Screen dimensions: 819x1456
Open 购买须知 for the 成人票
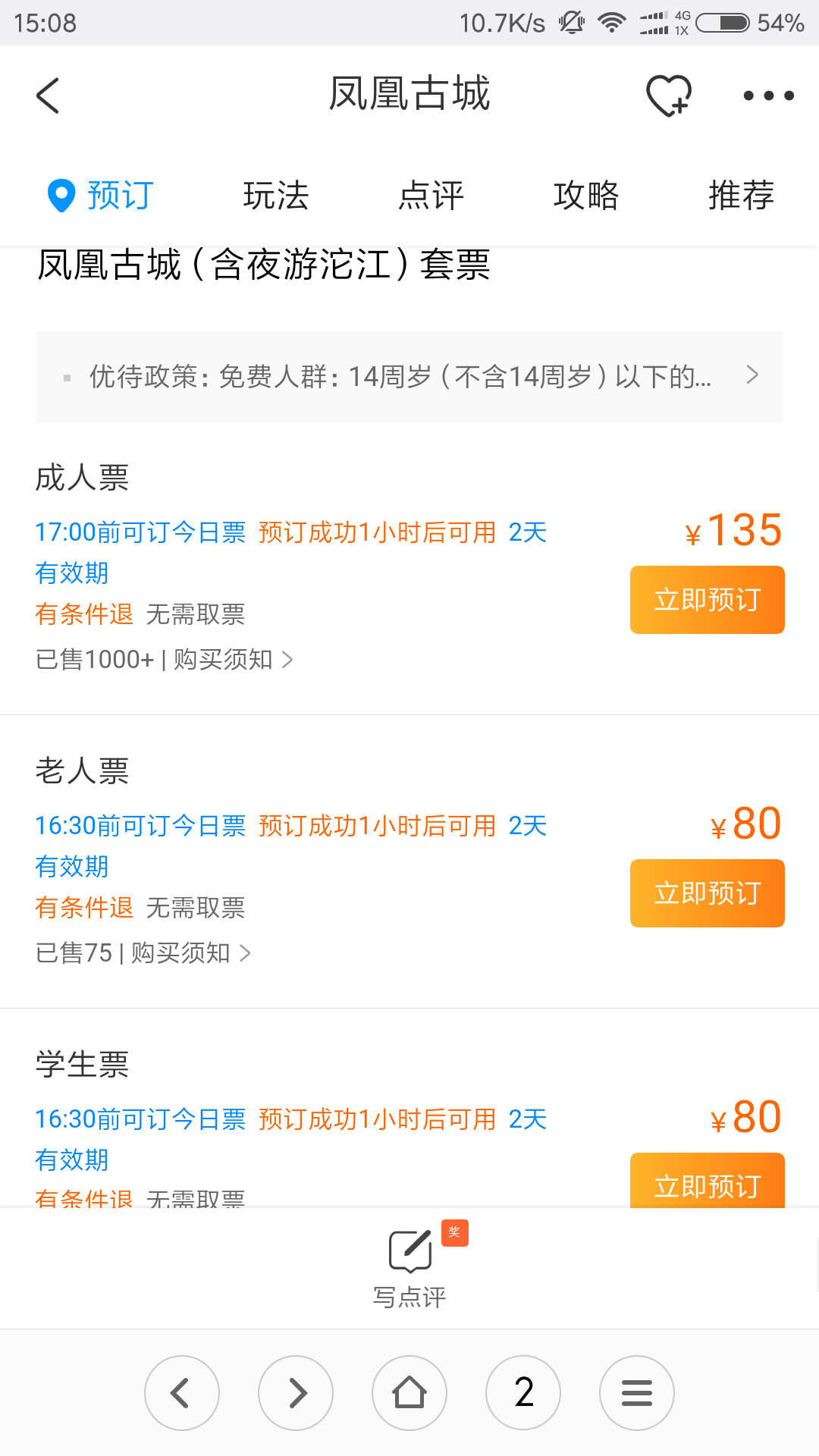(x=233, y=660)
